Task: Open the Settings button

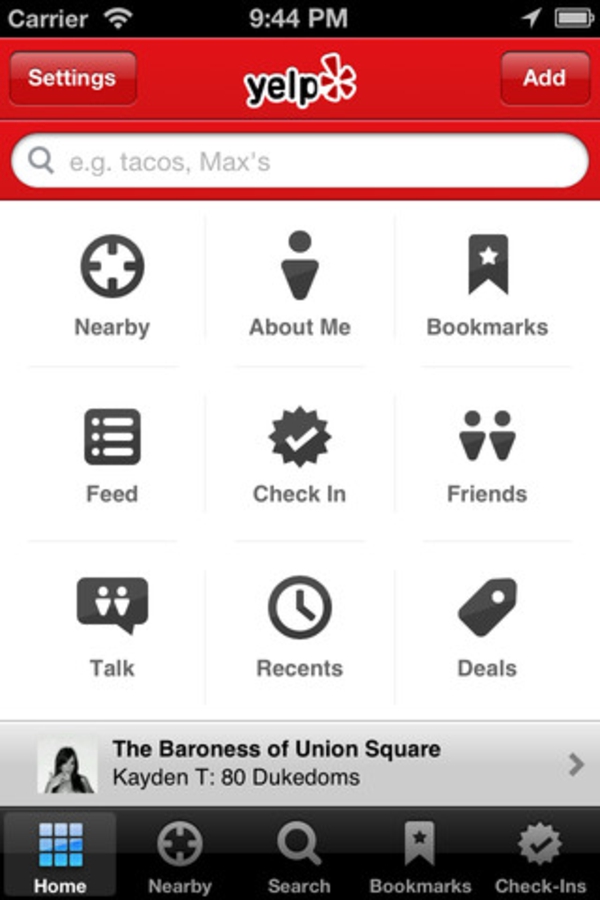Action: click(72, 78)
